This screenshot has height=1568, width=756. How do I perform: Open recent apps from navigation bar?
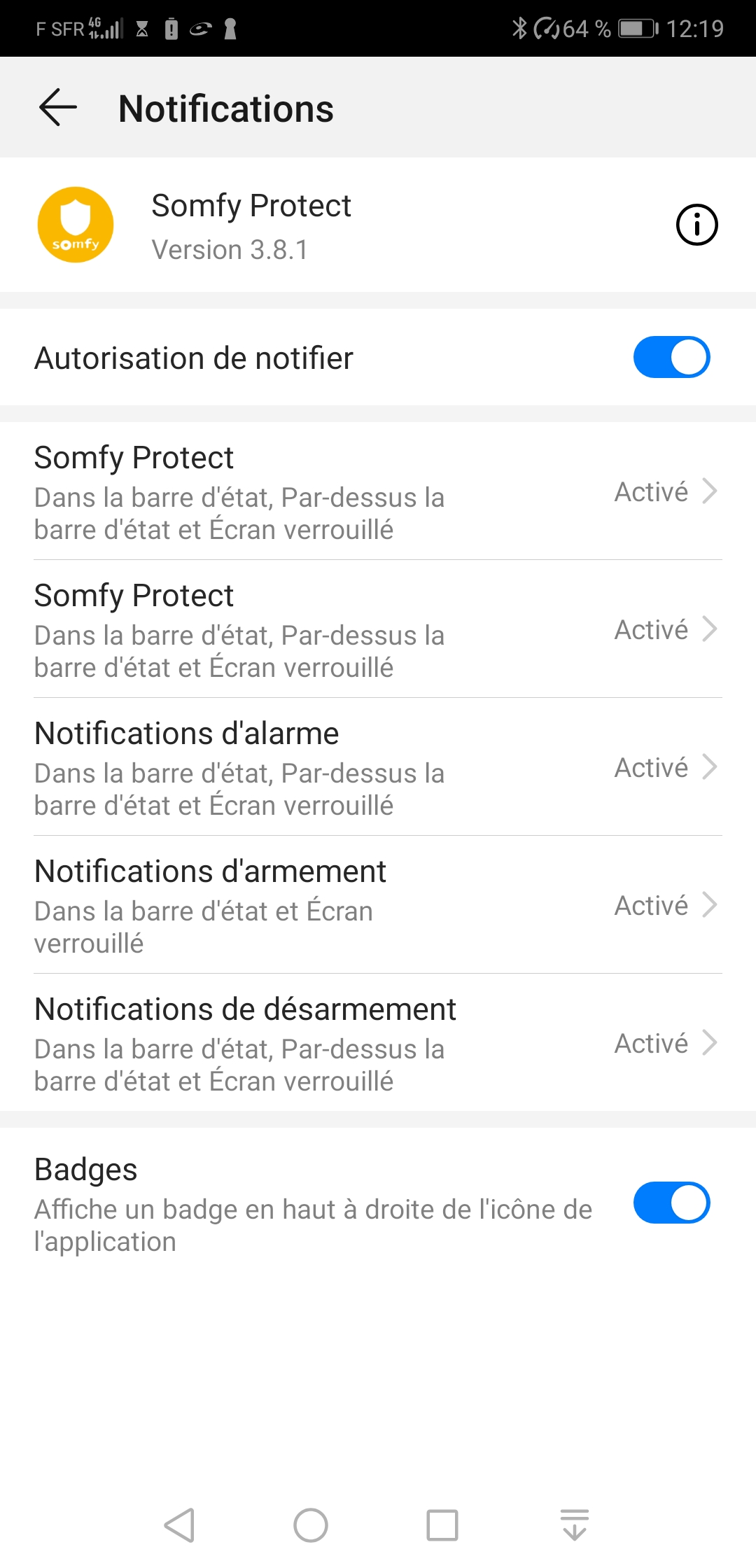click(442, 1525)
